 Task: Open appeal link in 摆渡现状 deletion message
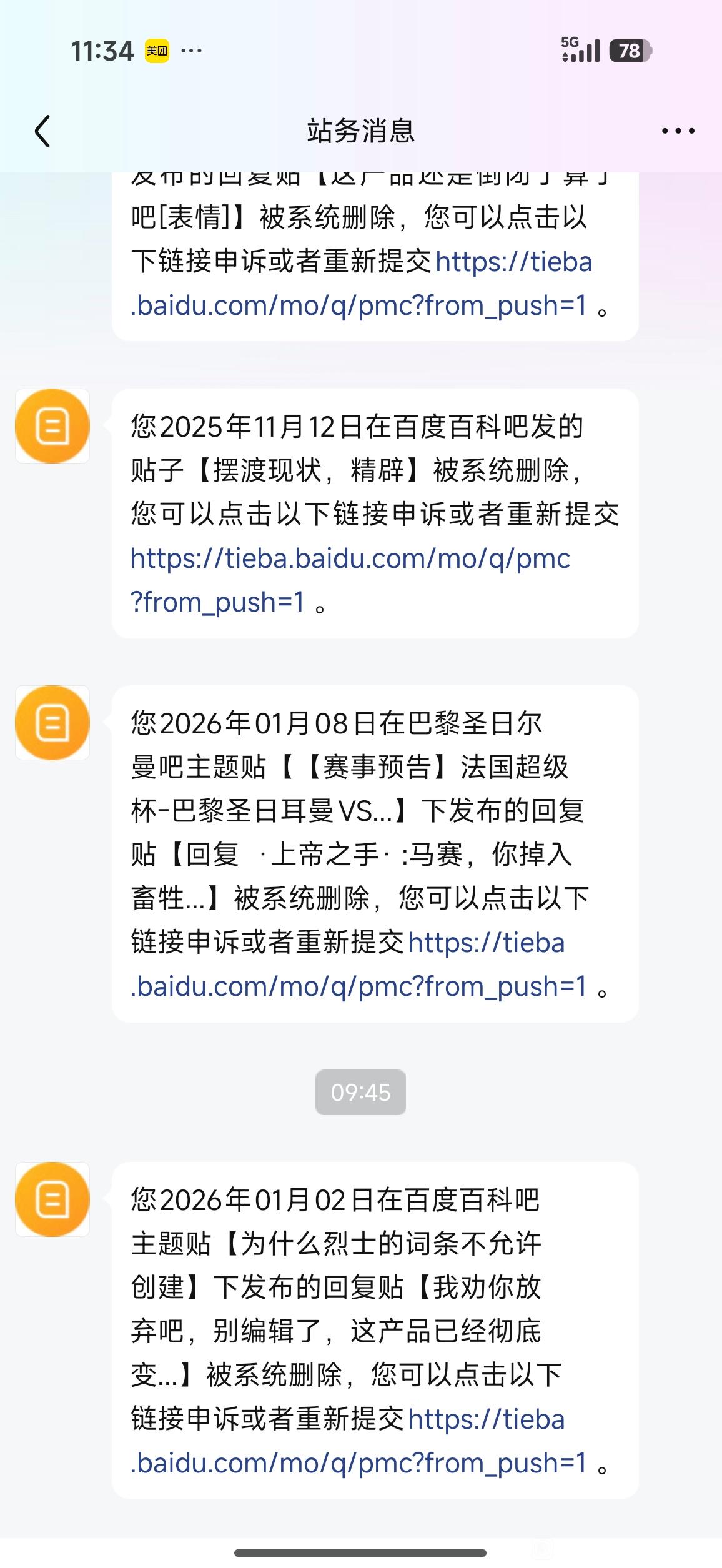click(350, 559)
